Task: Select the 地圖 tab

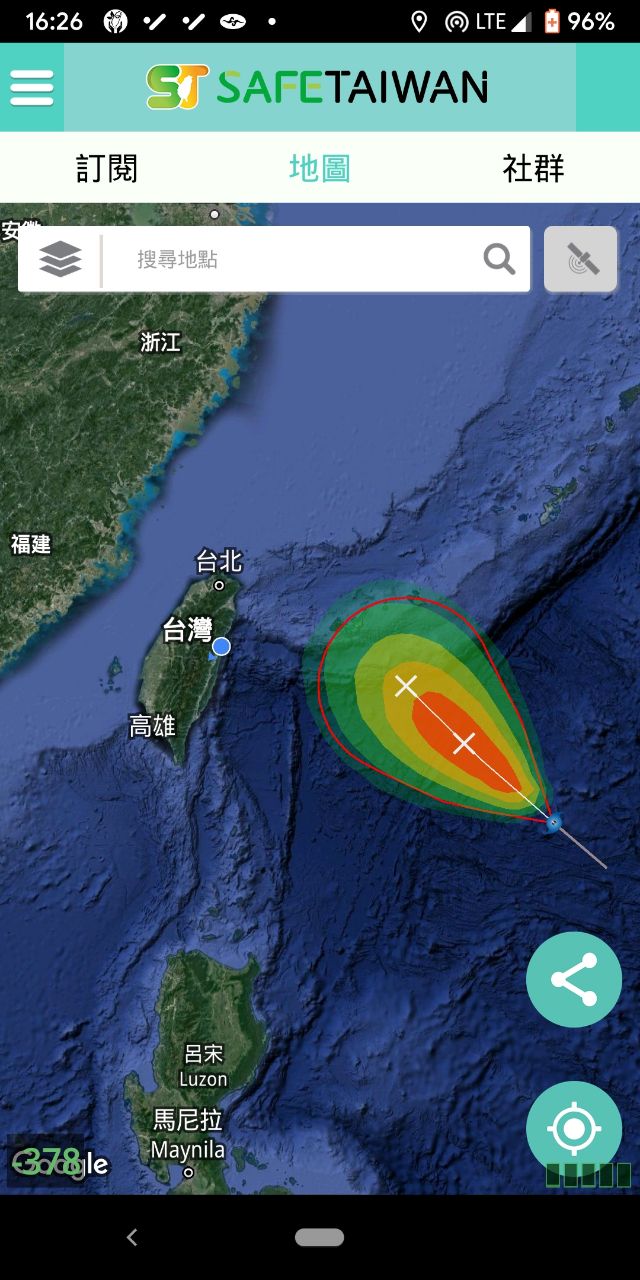Action: 319,168
